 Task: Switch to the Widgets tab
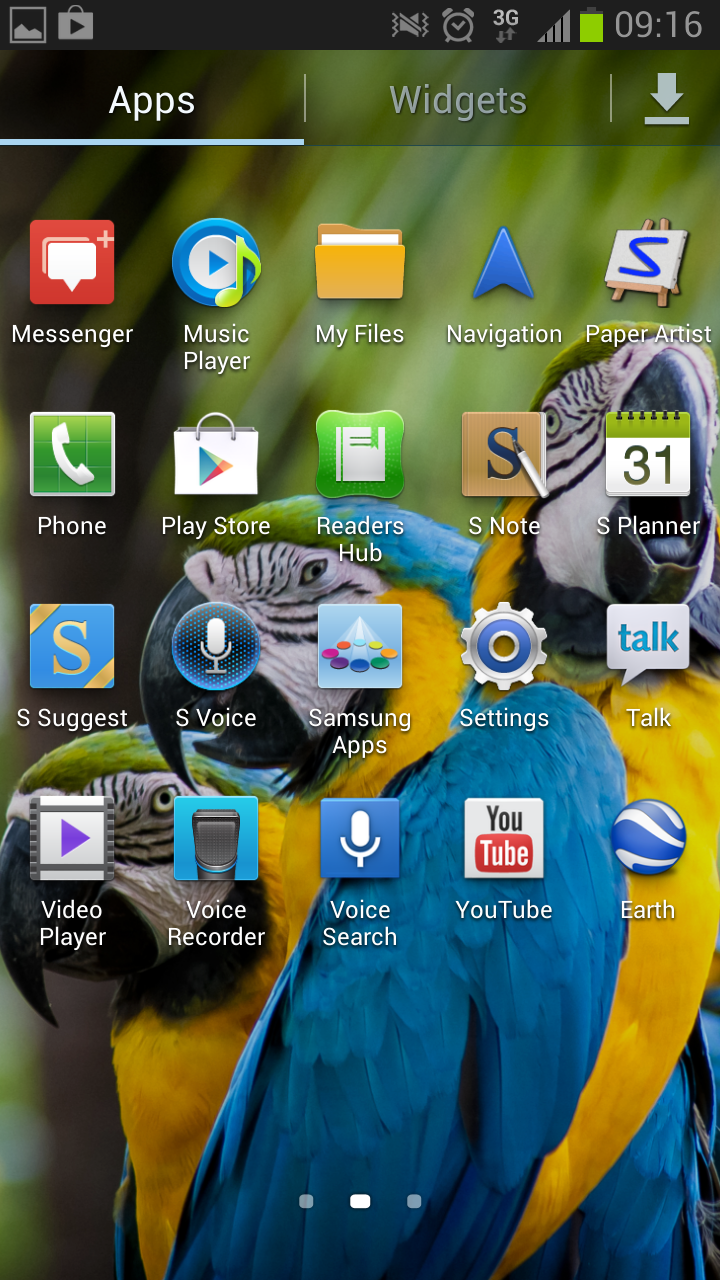point(457,100)
